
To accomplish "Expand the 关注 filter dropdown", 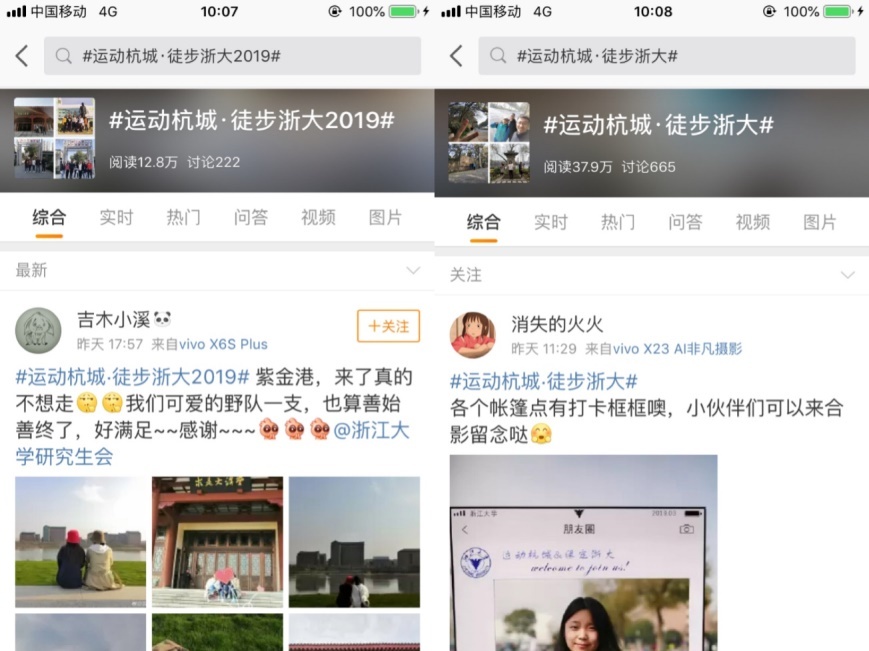I will coord(847,275).
